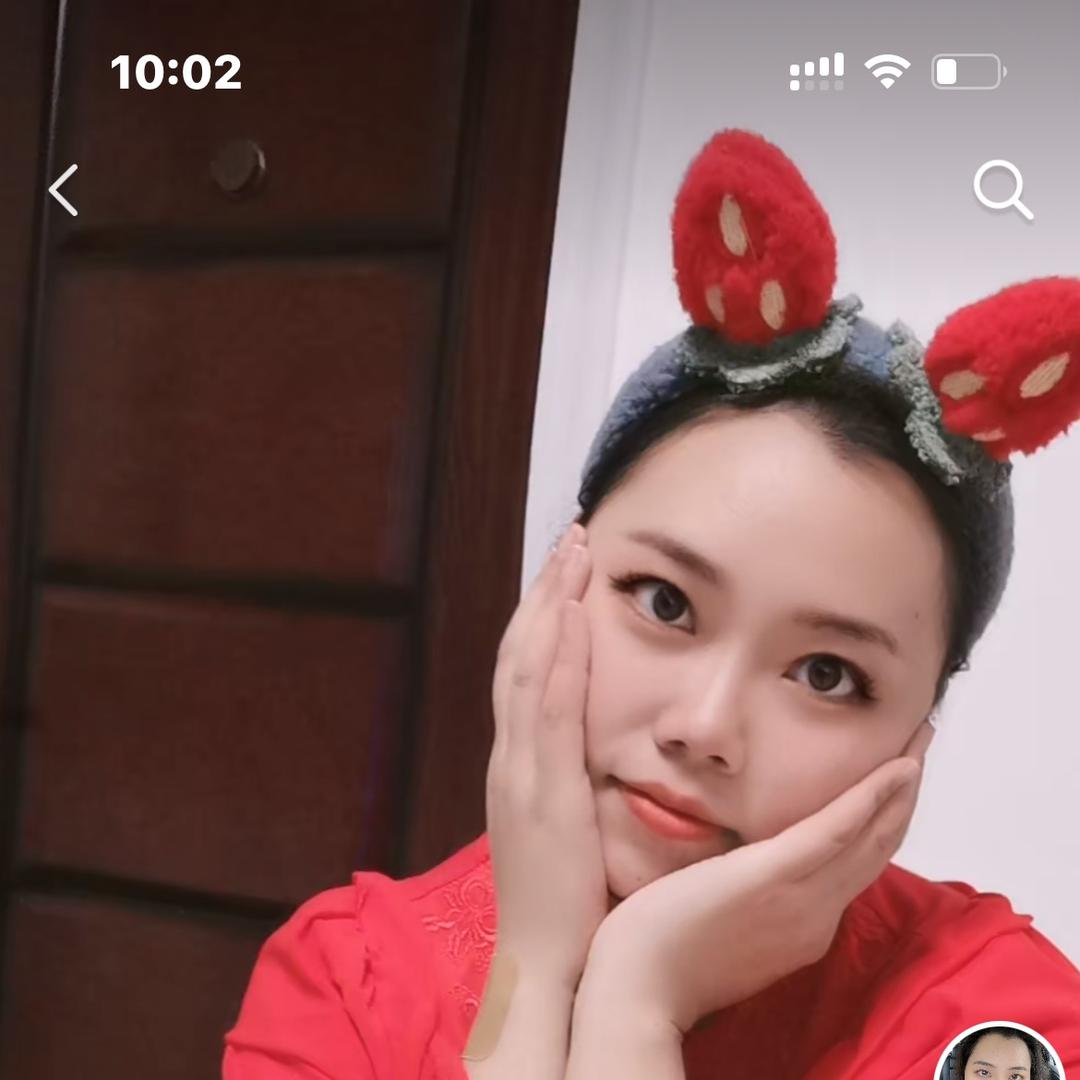Open the creator's profile avatar
Image resolution: width=1080 pixels, height=1080 pixels.
[x=998, y=1058]
